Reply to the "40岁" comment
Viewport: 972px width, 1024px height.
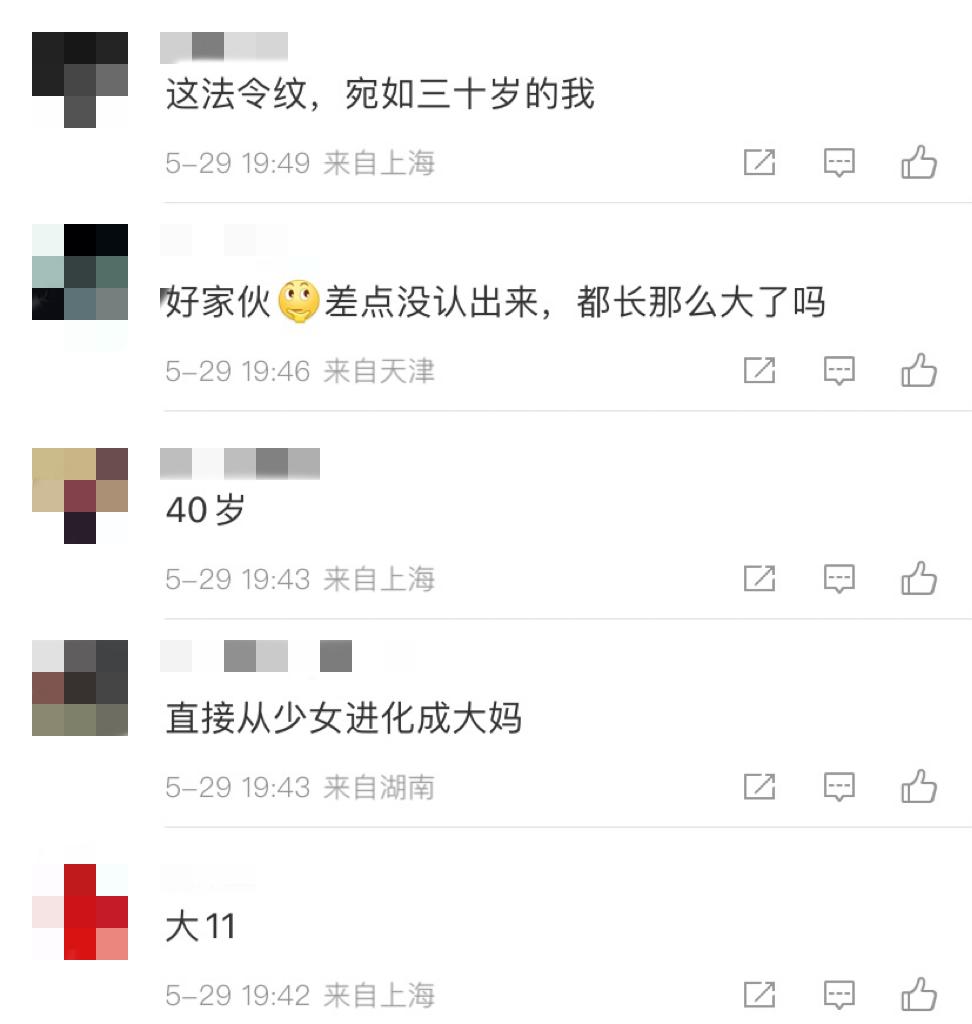[839, 578]
